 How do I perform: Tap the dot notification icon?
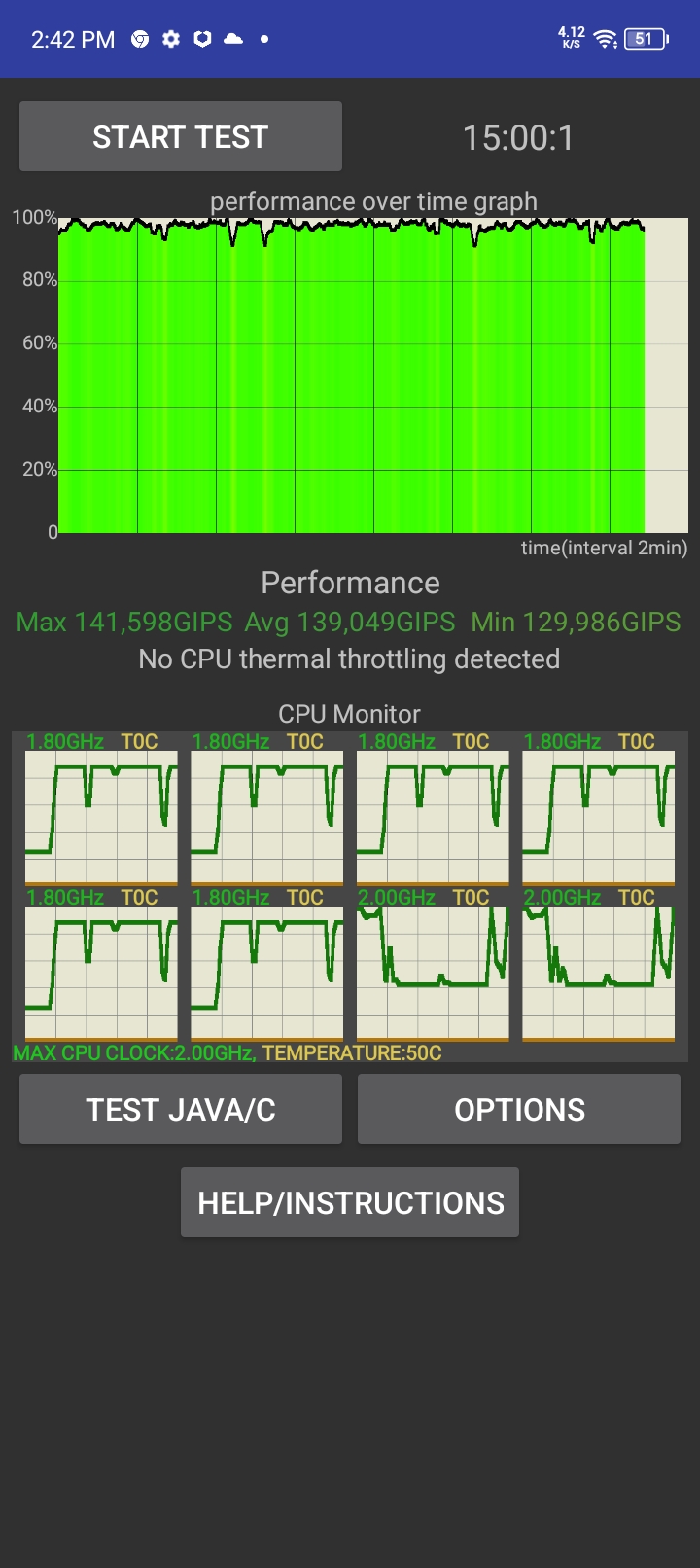point(262,39)
